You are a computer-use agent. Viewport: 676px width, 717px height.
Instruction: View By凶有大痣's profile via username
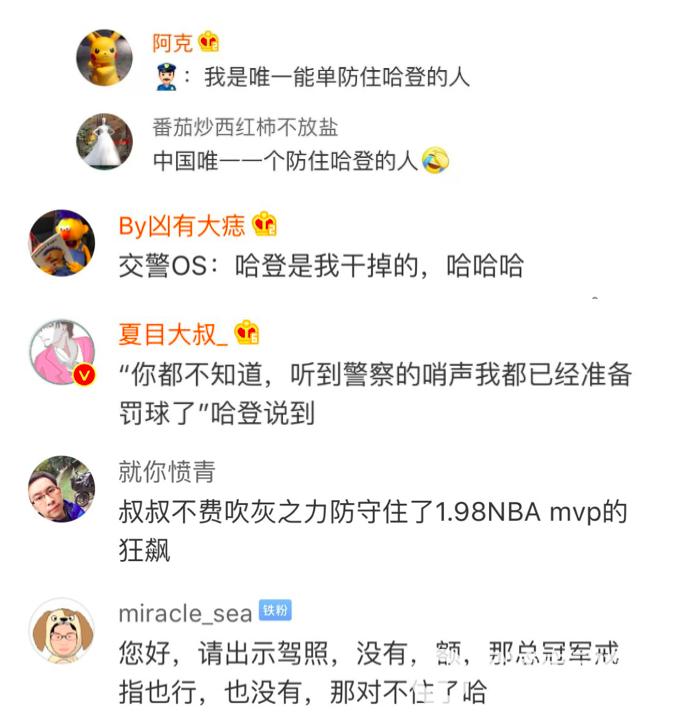(x=181, y=226)
